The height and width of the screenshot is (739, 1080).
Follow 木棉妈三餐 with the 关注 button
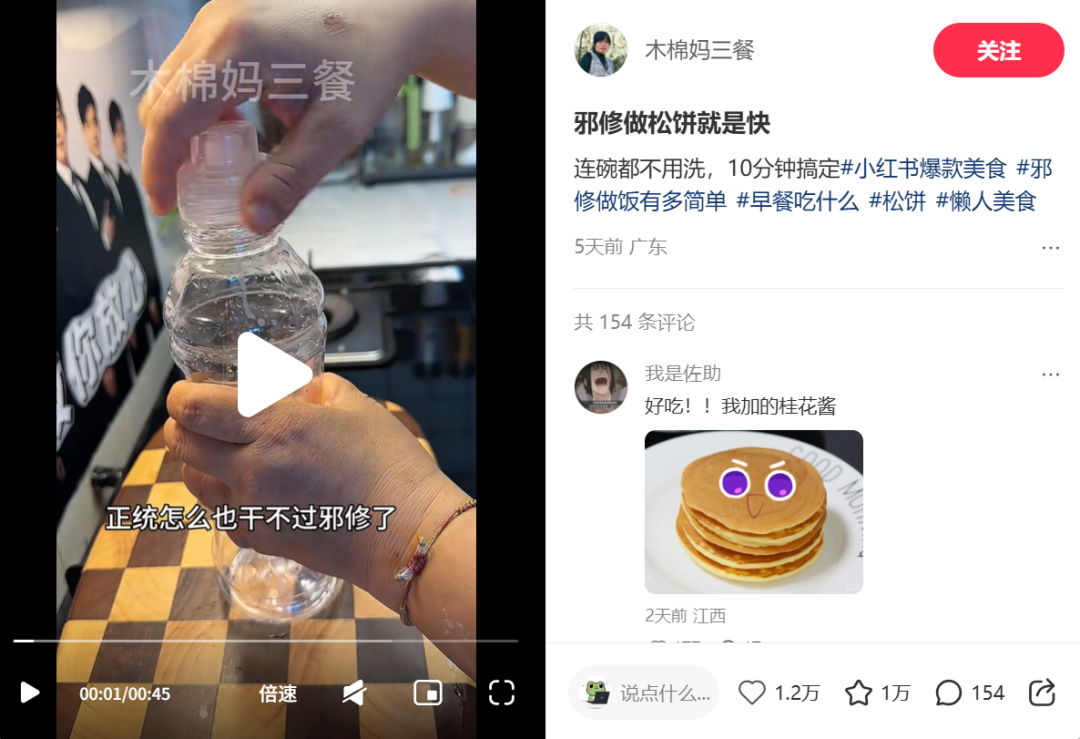tap(998, 50)
